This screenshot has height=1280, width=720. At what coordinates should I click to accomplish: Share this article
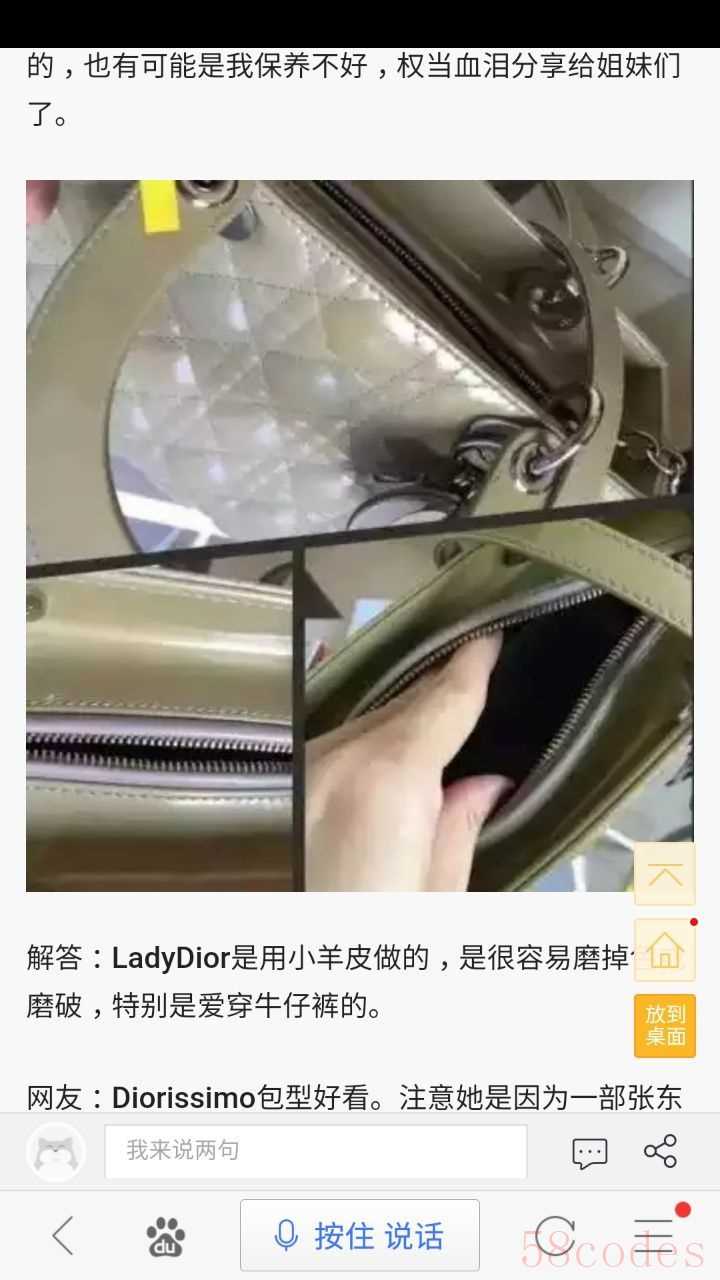(660, 1151)
